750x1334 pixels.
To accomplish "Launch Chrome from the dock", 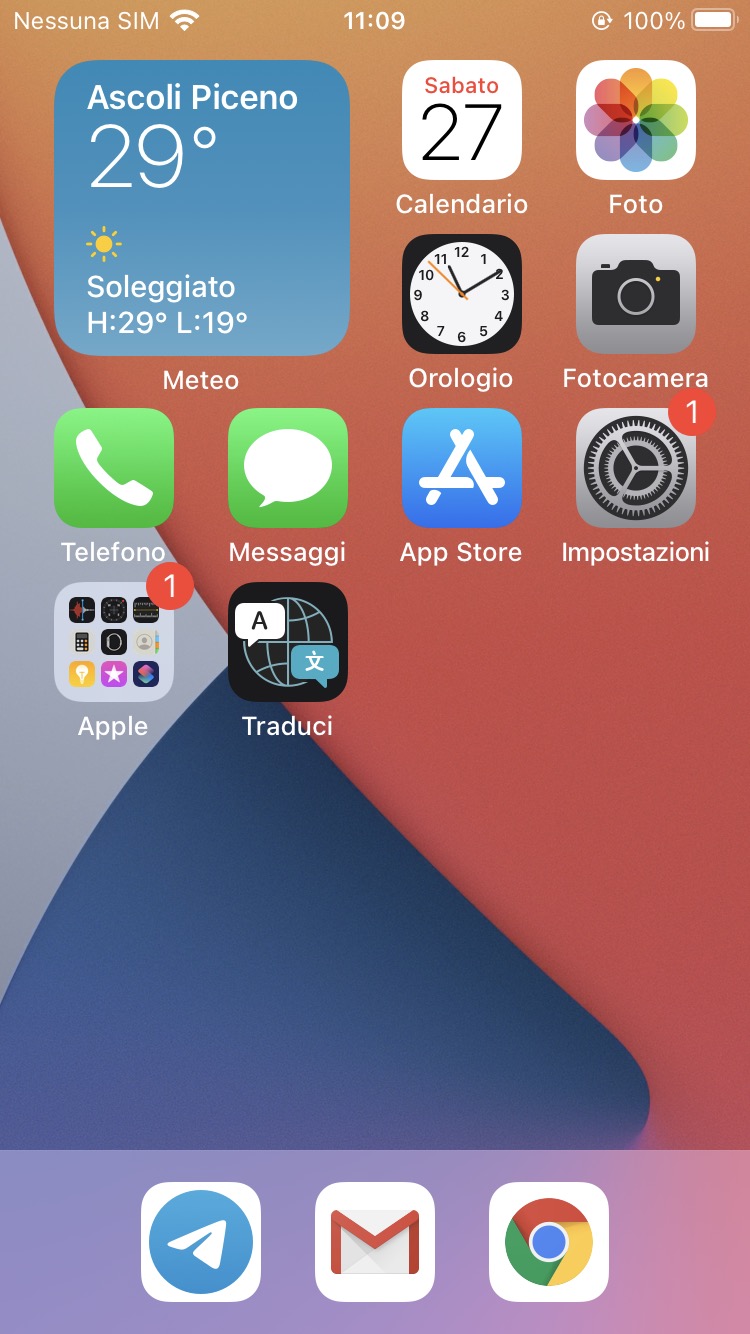I will 549,1242.
